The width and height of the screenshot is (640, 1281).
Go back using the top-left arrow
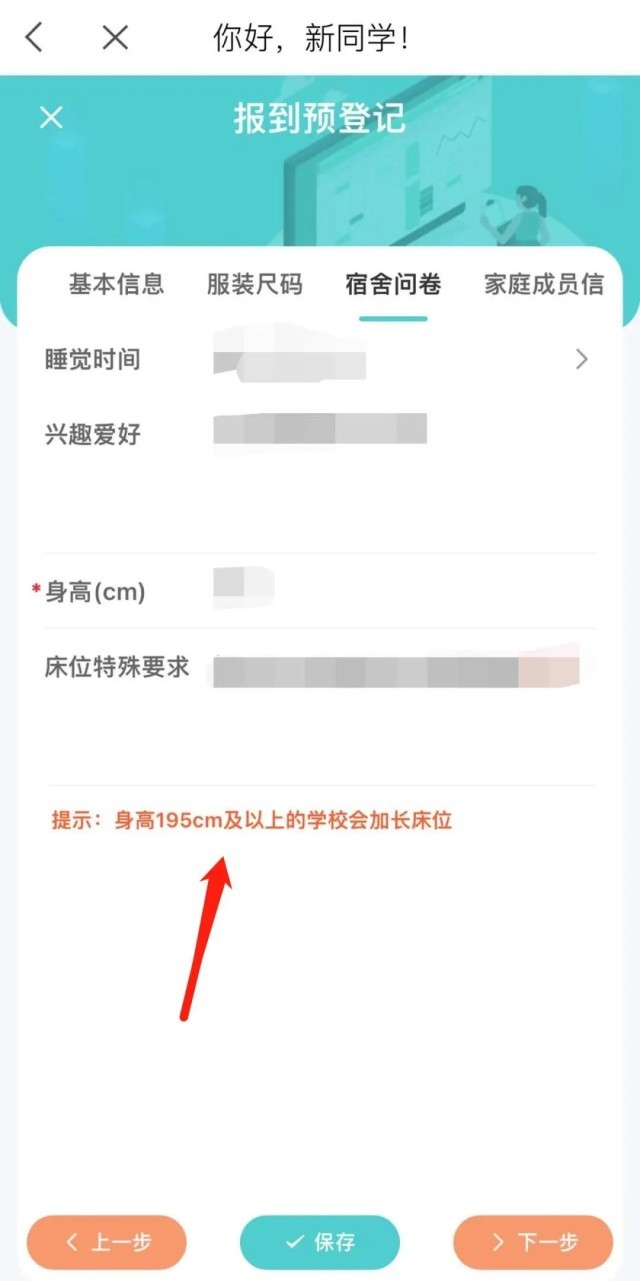click(x=35, y=38)
